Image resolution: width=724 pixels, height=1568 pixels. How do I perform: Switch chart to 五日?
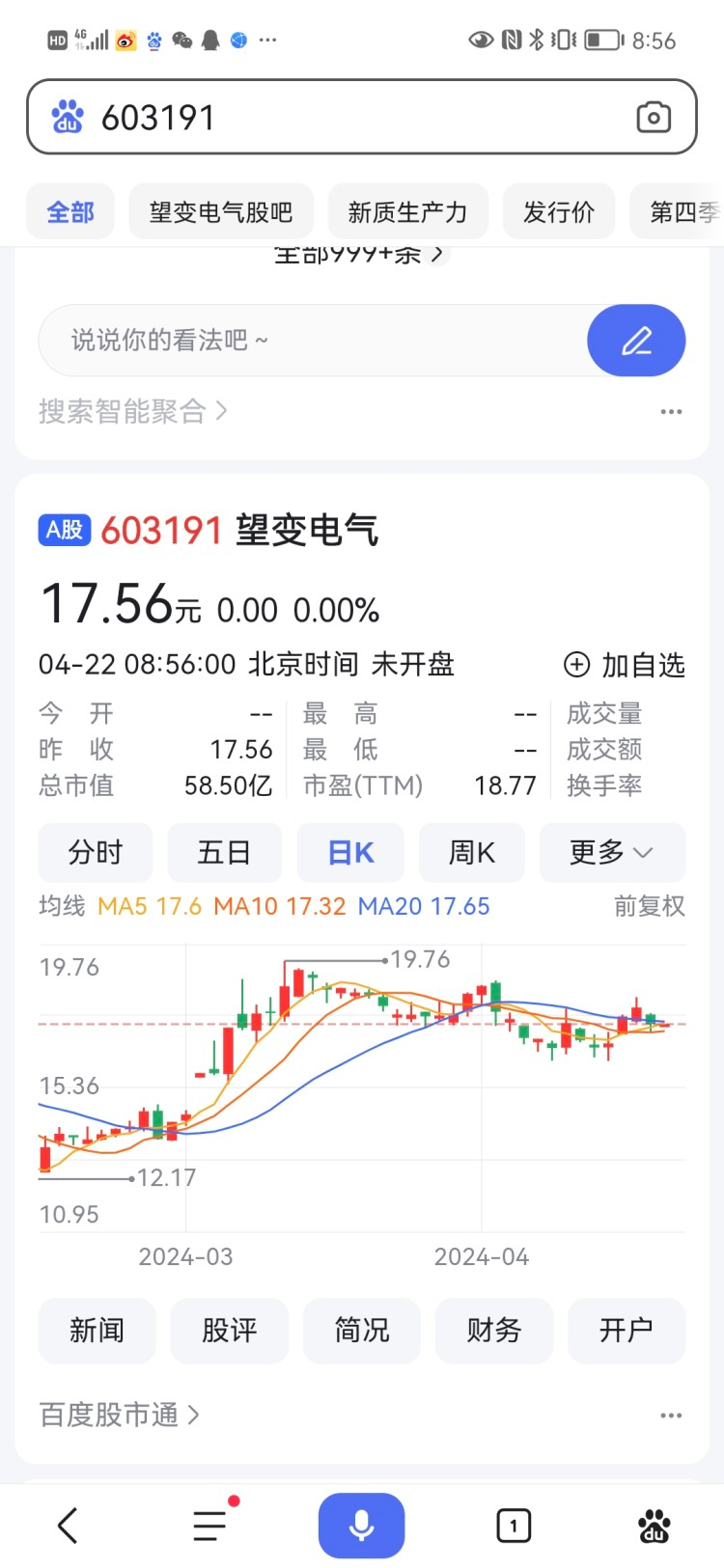coord(224,853)
